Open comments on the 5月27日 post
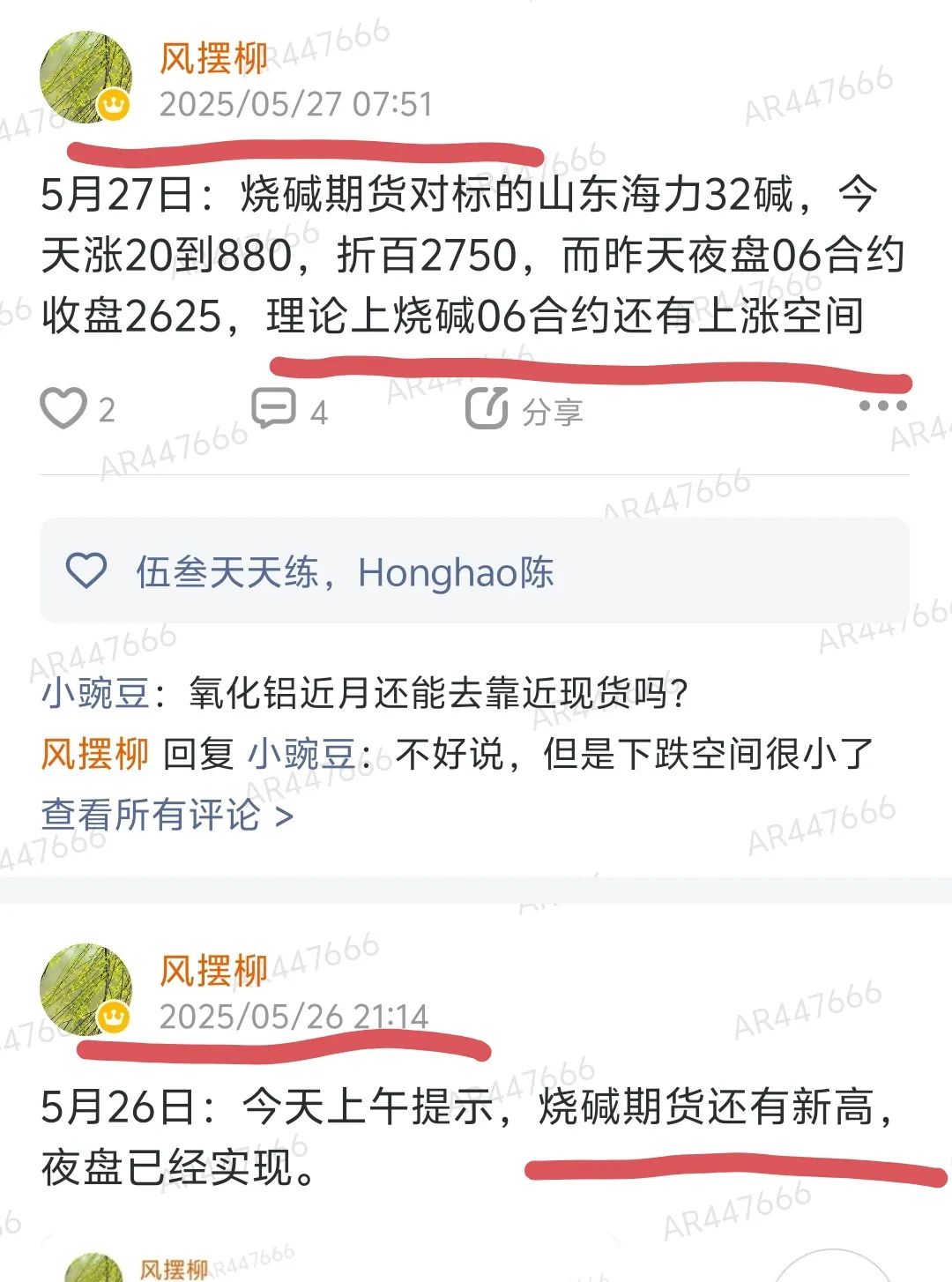 click(x=274, y=409)
